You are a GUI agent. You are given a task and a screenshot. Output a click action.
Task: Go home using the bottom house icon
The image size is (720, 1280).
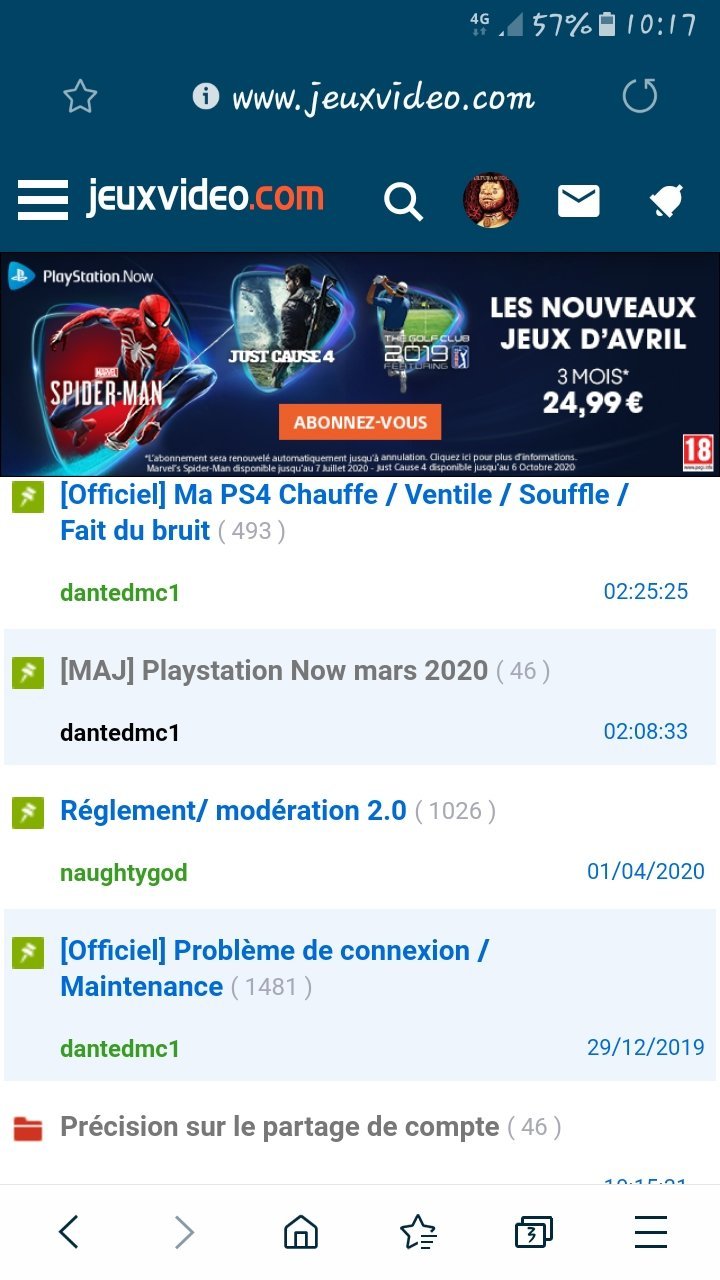click(301, 1231)
